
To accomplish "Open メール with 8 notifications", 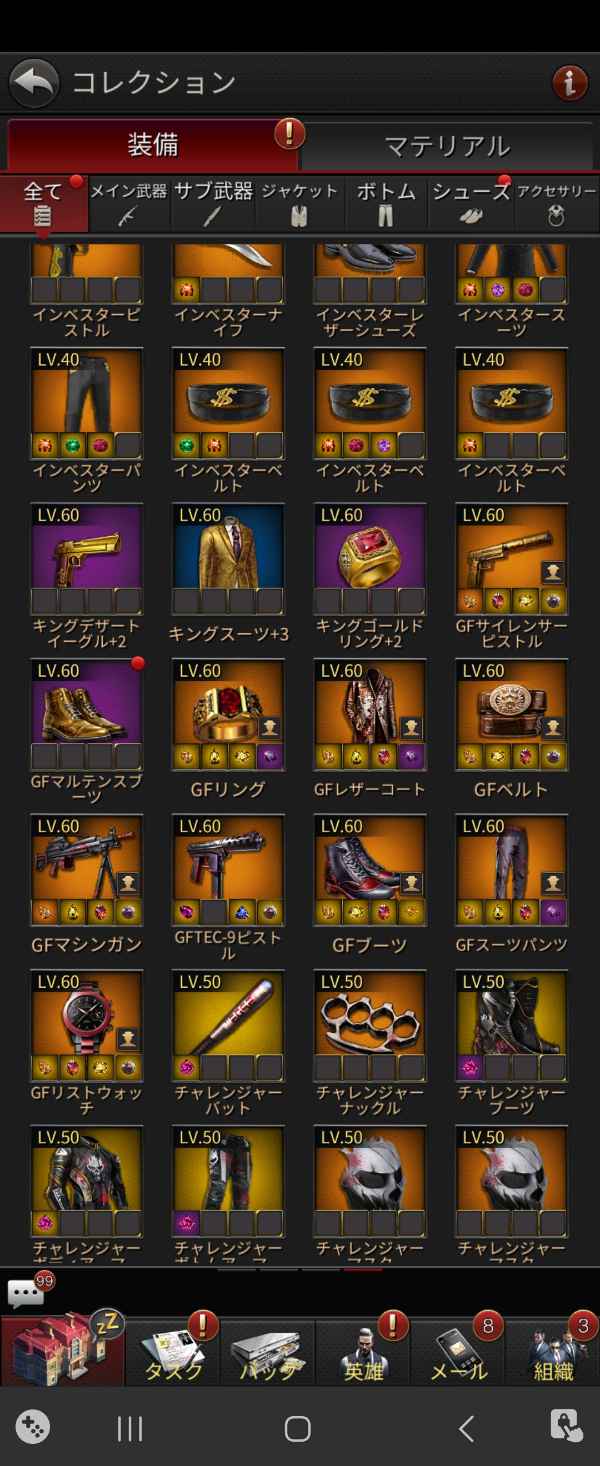I will click(459, 1351).
